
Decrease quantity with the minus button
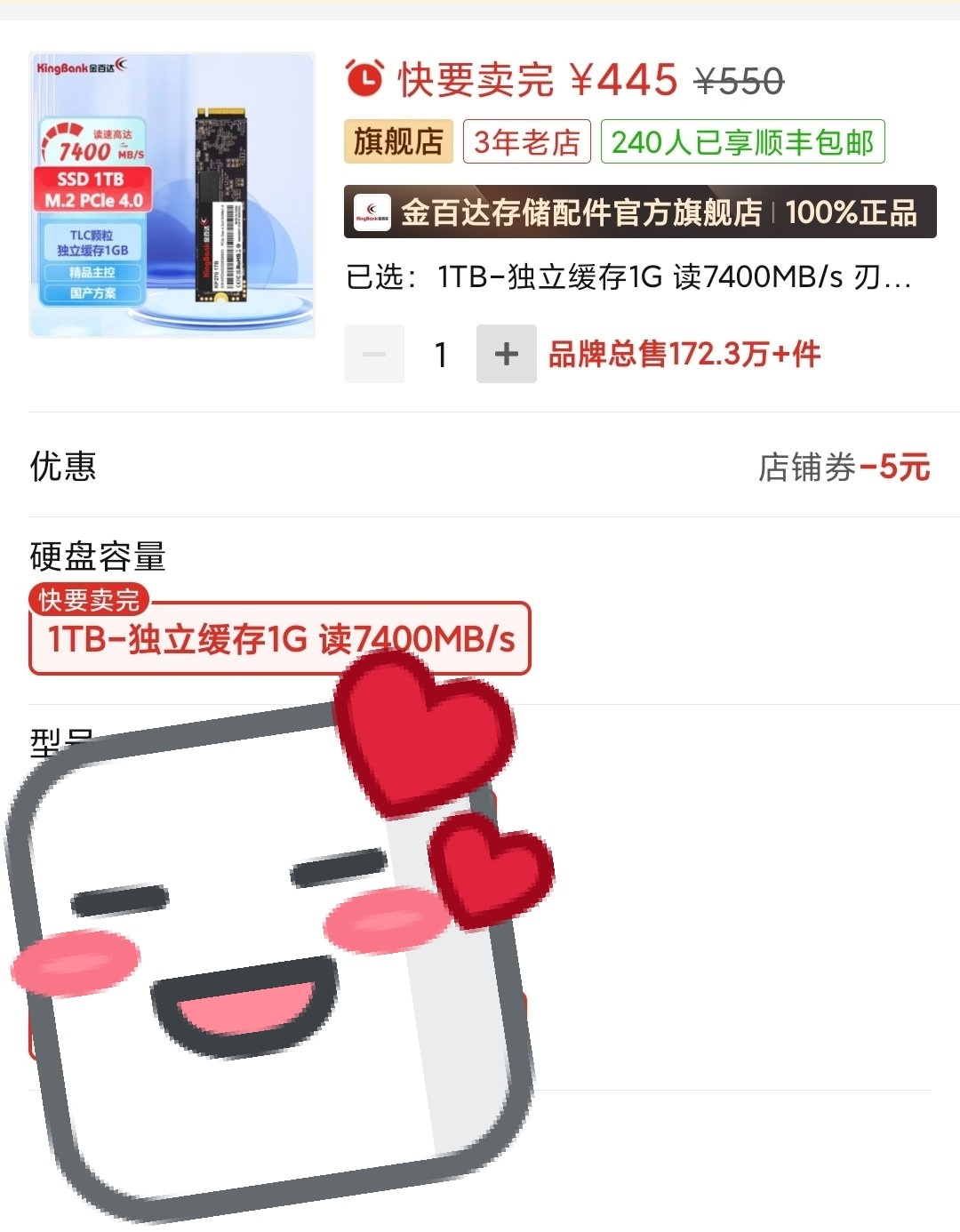point(374,354)
